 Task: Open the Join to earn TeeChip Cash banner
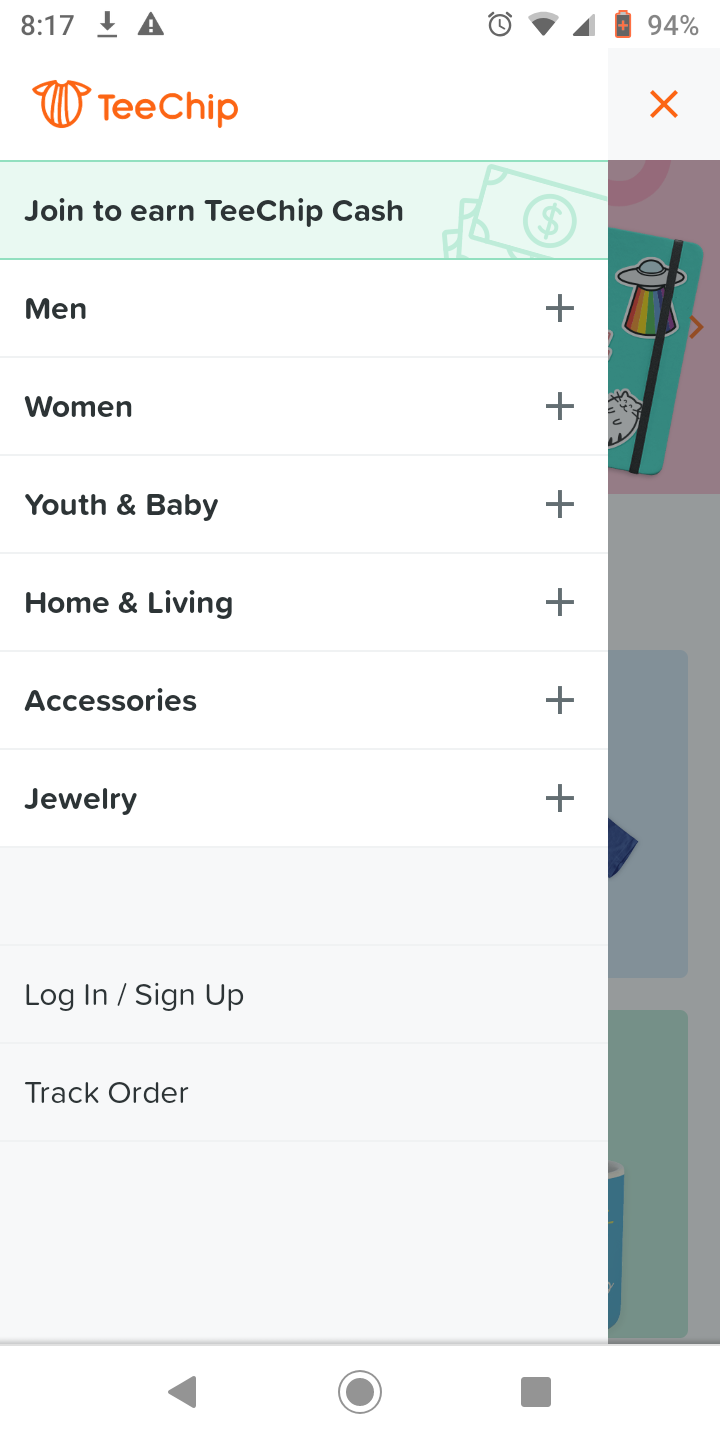[304, 210]
